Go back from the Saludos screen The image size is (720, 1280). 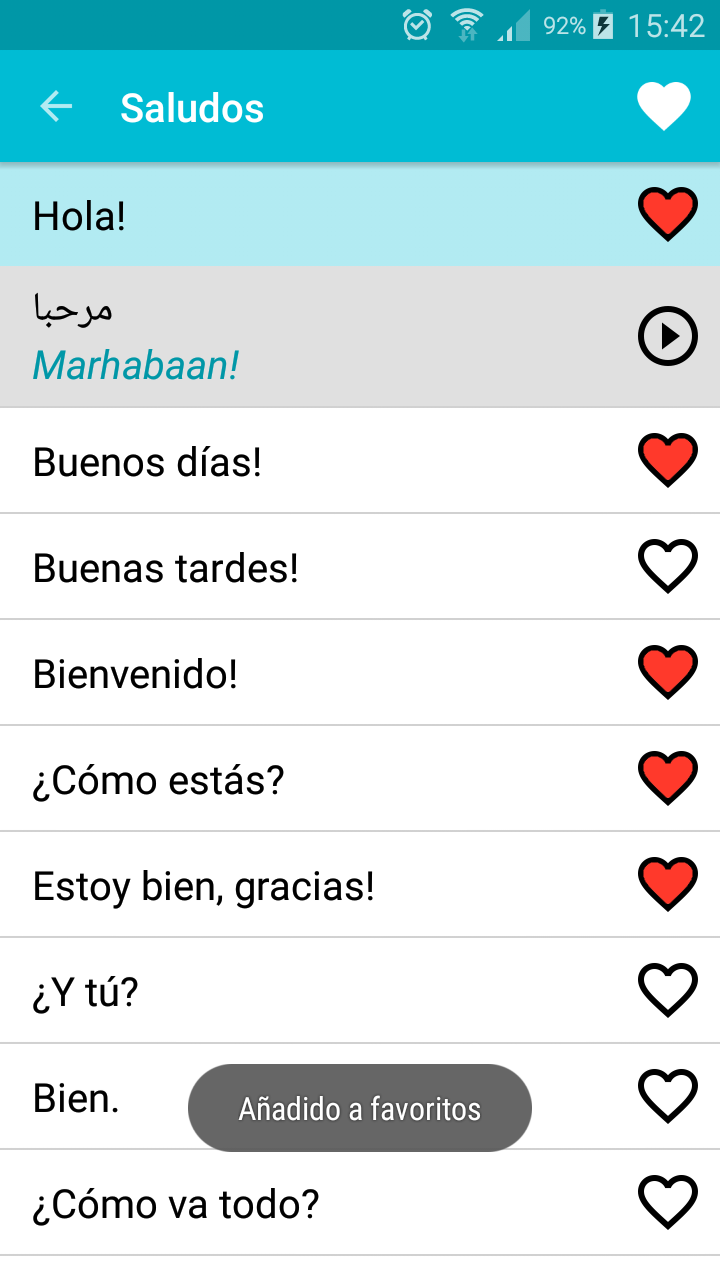click(x=56, y=106)
